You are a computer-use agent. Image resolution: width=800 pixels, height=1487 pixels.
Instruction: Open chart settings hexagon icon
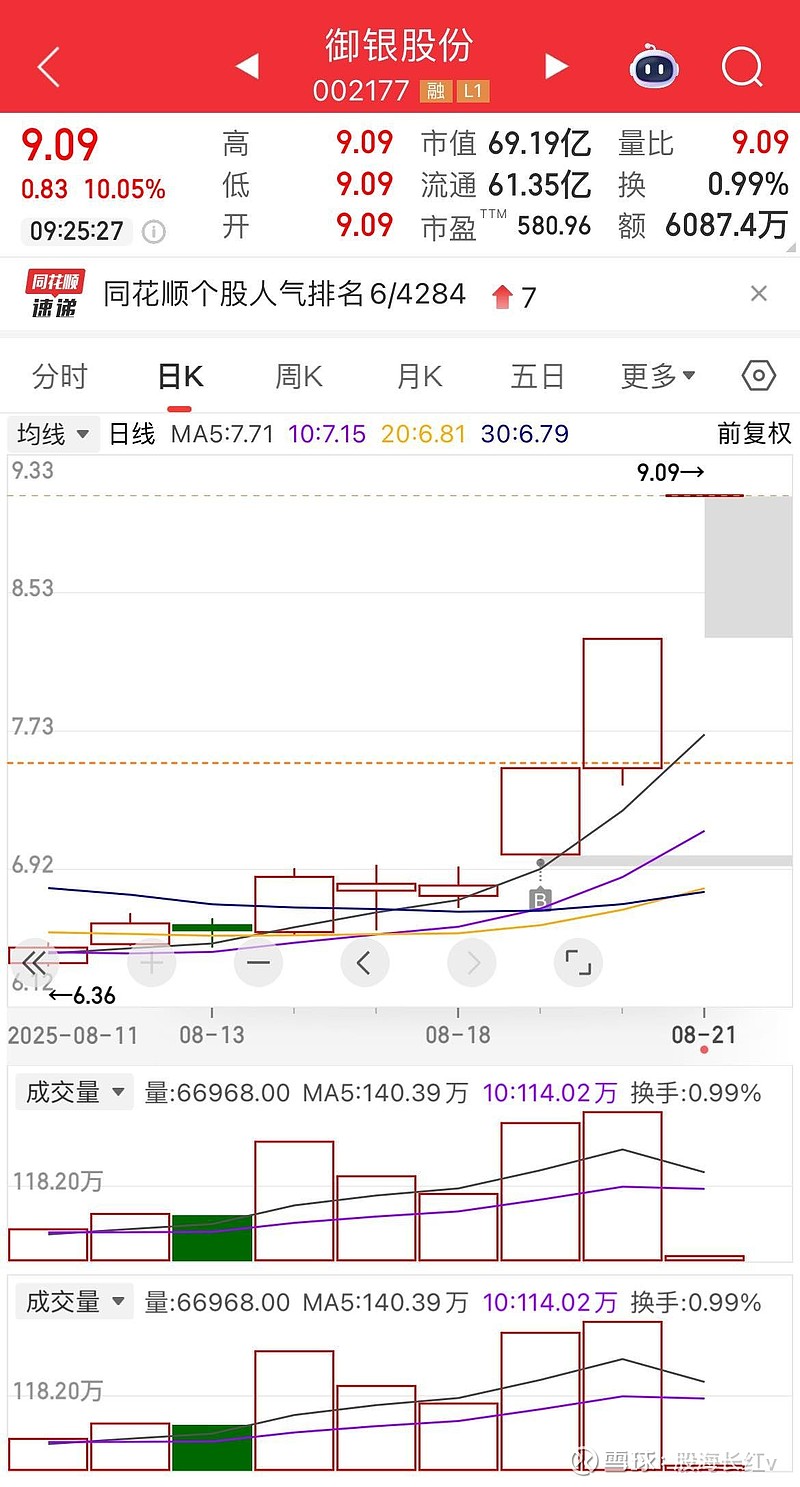pos(759,376)
